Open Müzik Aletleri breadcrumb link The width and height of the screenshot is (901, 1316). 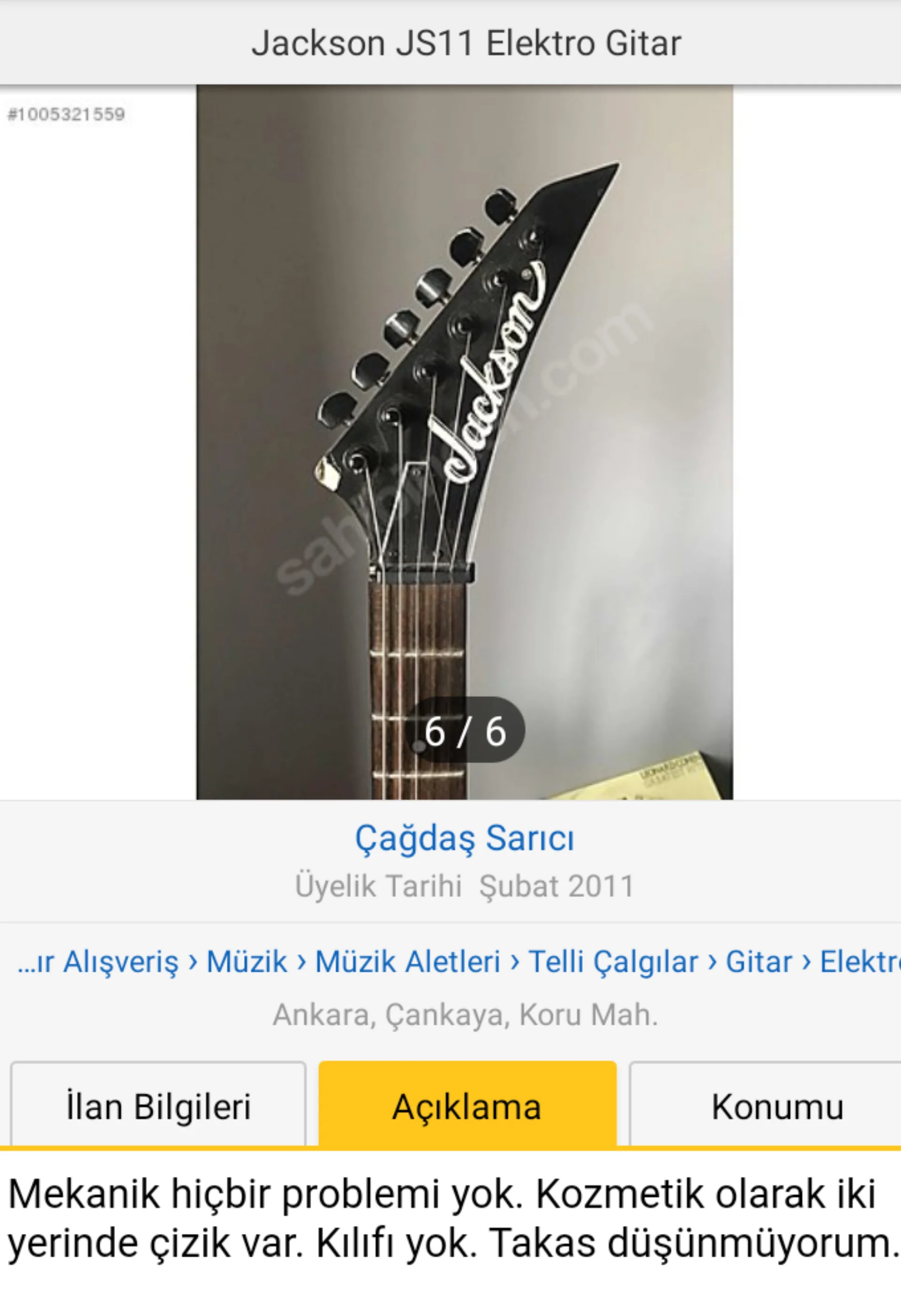point(408,961)
